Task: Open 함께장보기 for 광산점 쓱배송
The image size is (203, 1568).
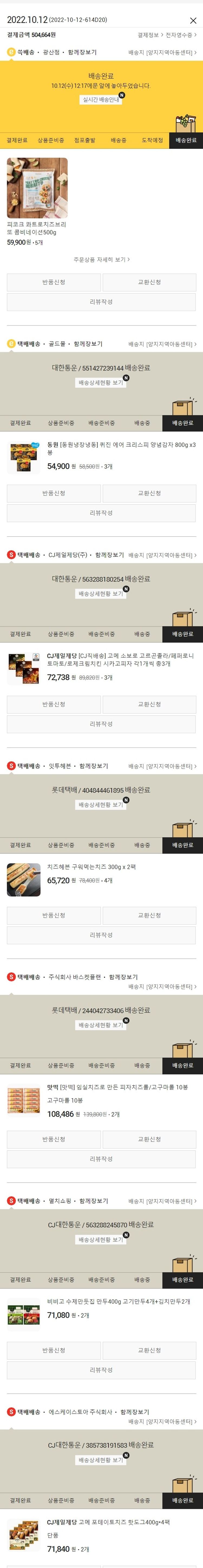Action: tap(82, 53)
